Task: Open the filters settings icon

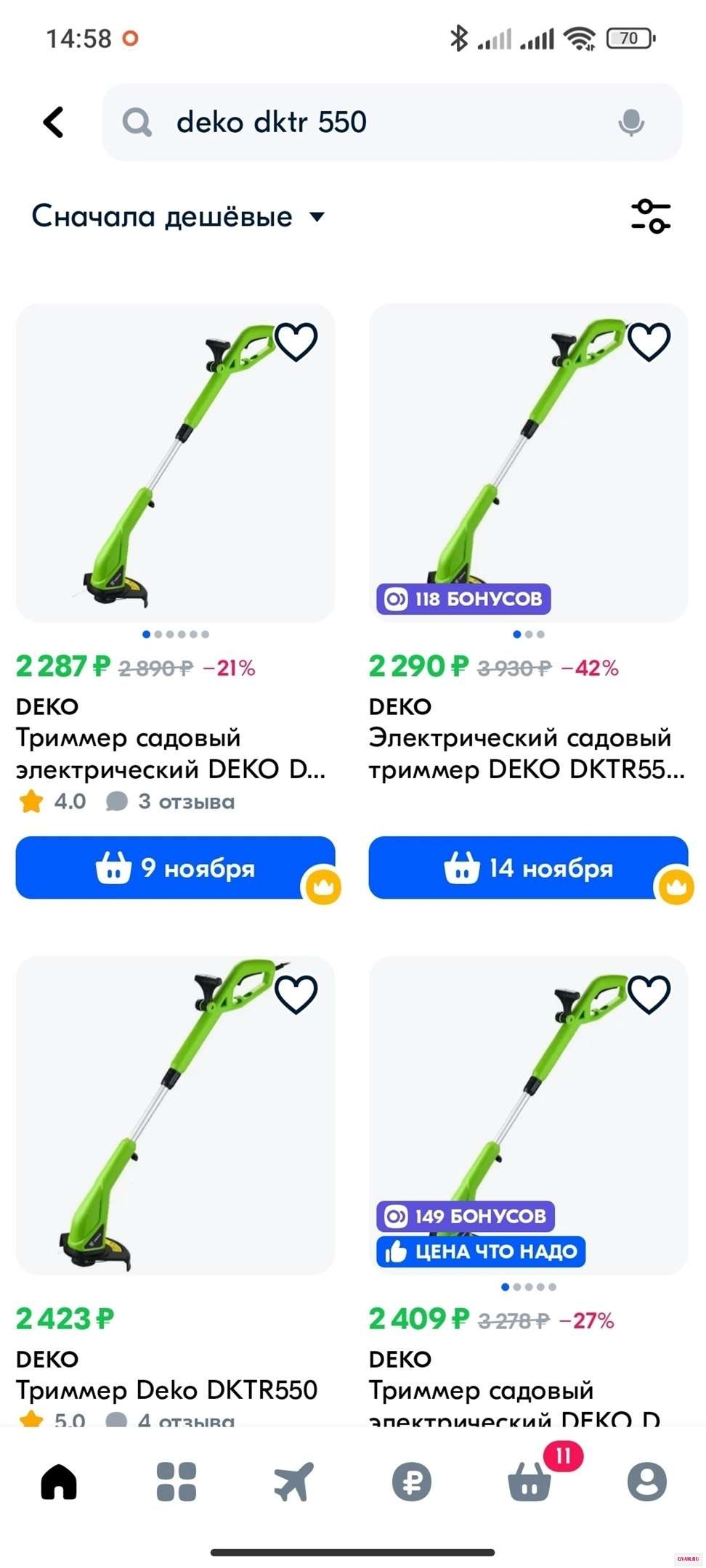Action: 650,216
